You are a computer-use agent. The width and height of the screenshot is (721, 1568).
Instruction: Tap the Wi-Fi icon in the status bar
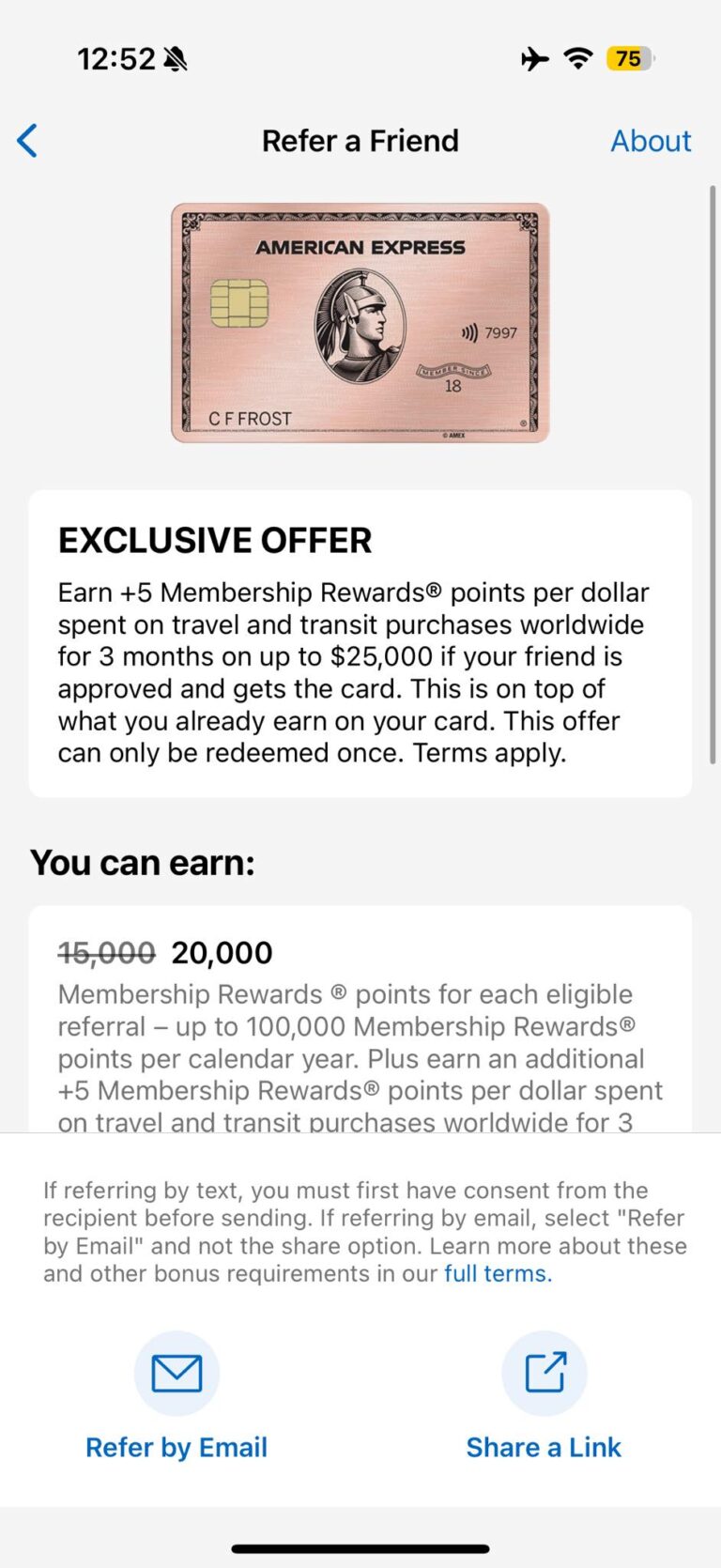578,58
